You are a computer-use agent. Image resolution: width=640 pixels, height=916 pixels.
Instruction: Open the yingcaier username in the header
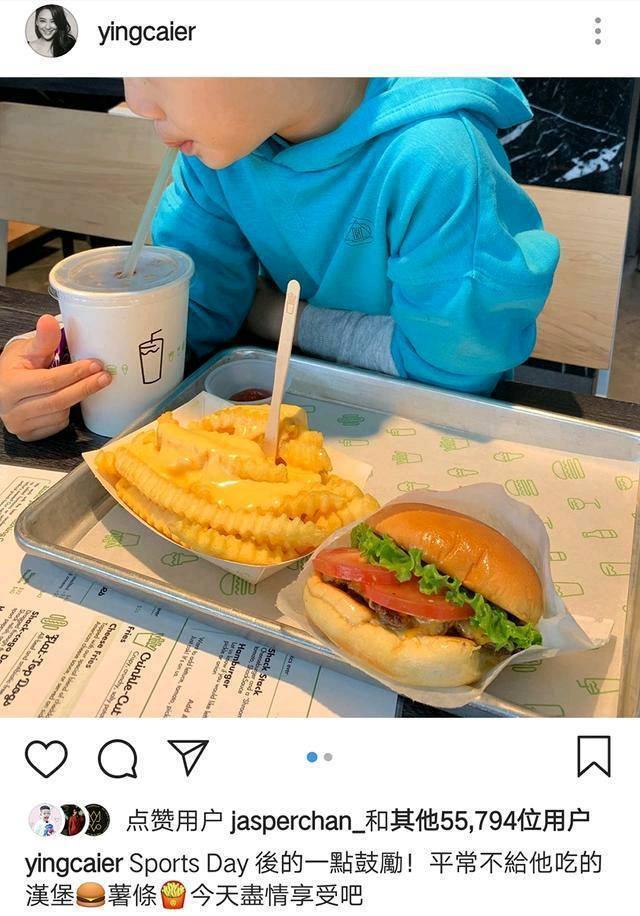147,32
